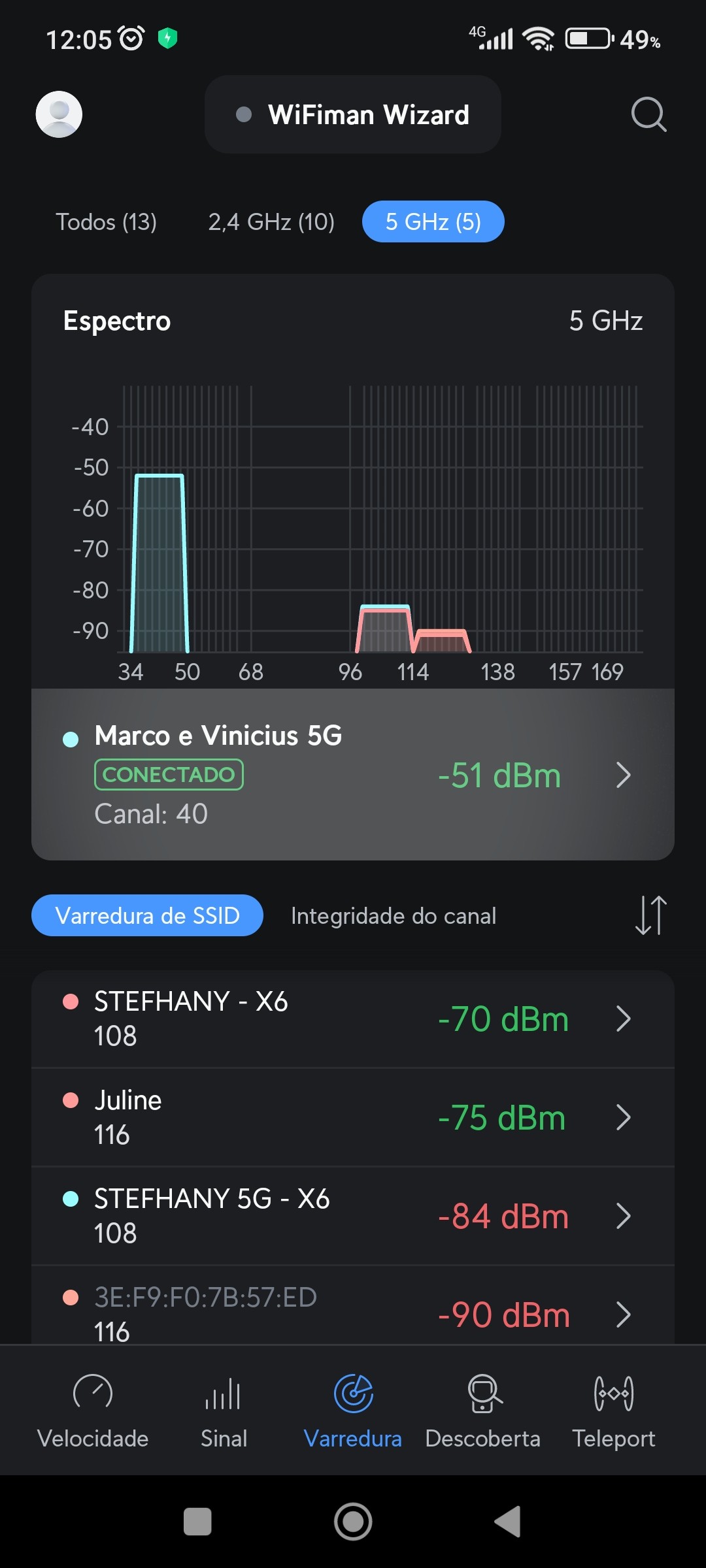Switch to the Teleport tab

point(613,1408)
